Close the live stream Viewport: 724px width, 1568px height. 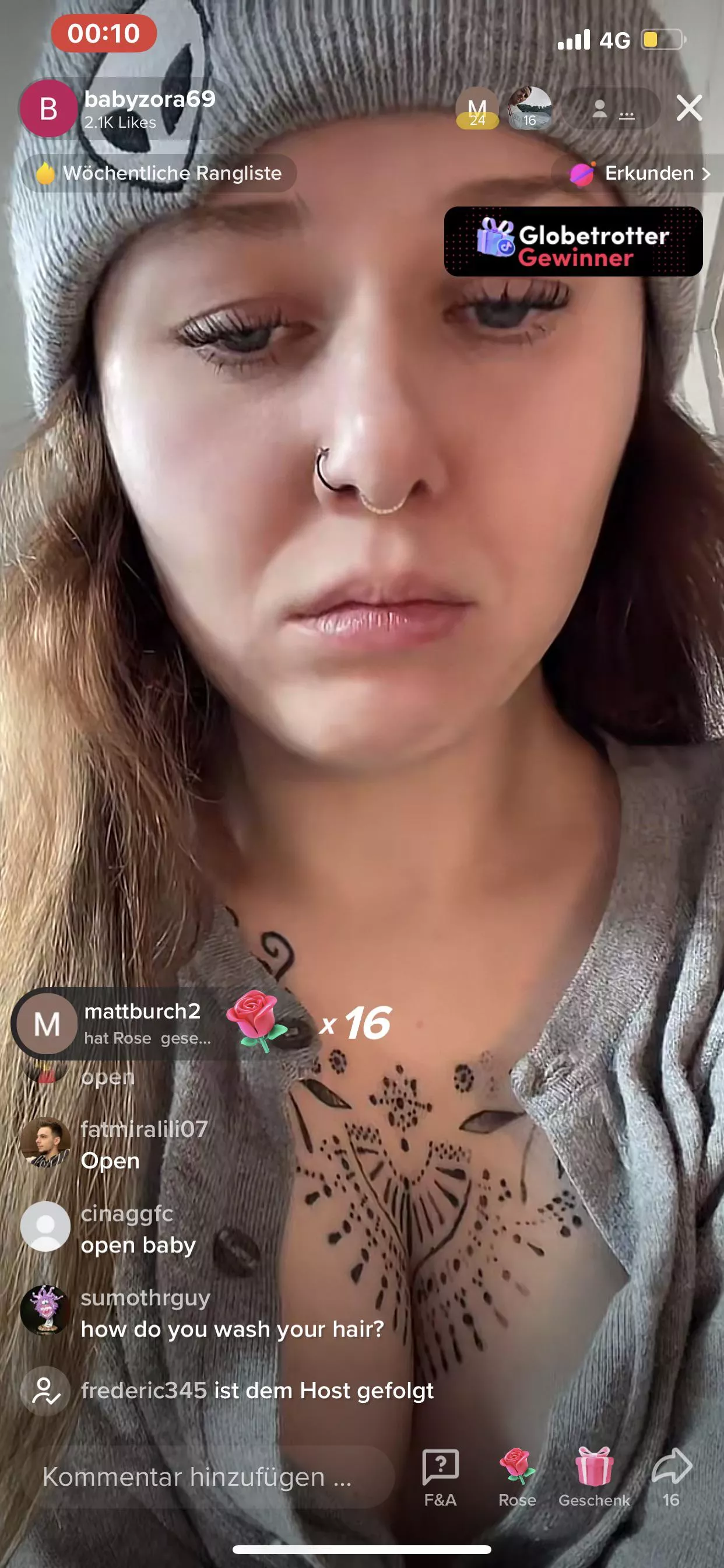point(688,108)
